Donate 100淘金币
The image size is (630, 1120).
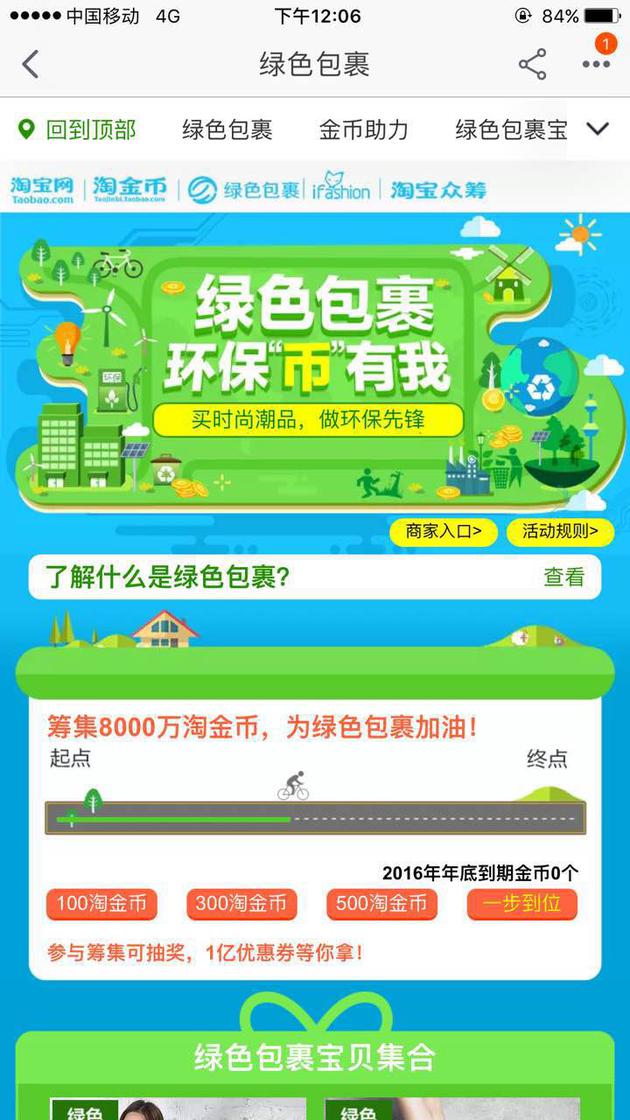(x=101, y=904)
